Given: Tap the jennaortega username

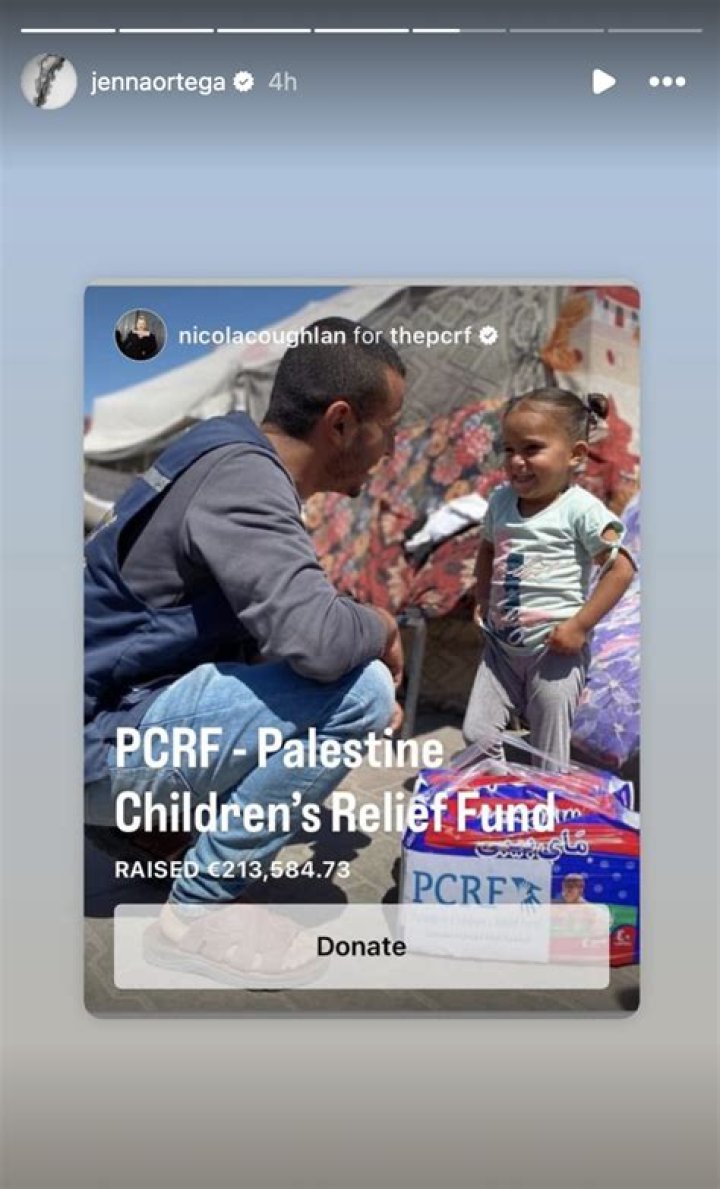Looking at the screenshot, I should (158, 82).
